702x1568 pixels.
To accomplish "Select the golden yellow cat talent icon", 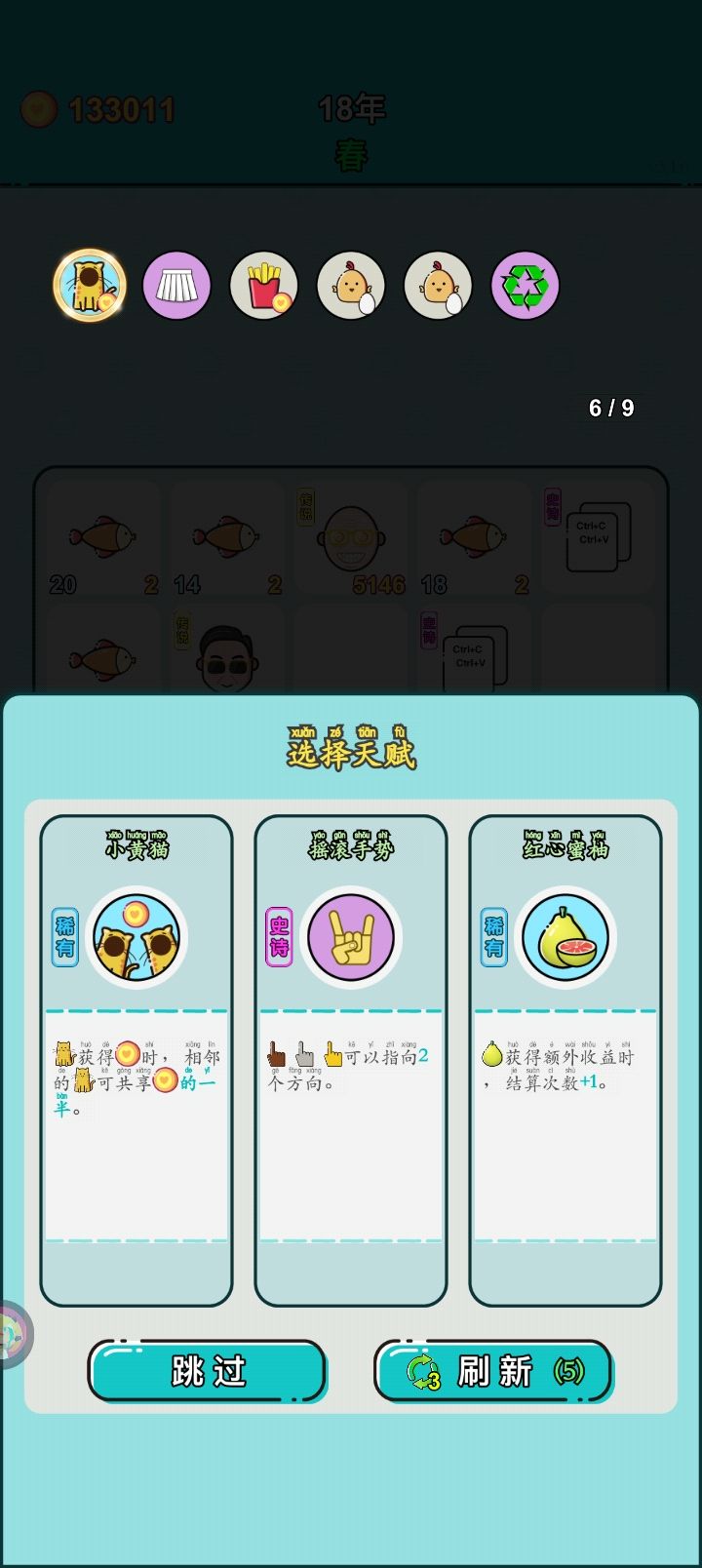I will pyautogui.click(x=90, y=285).
